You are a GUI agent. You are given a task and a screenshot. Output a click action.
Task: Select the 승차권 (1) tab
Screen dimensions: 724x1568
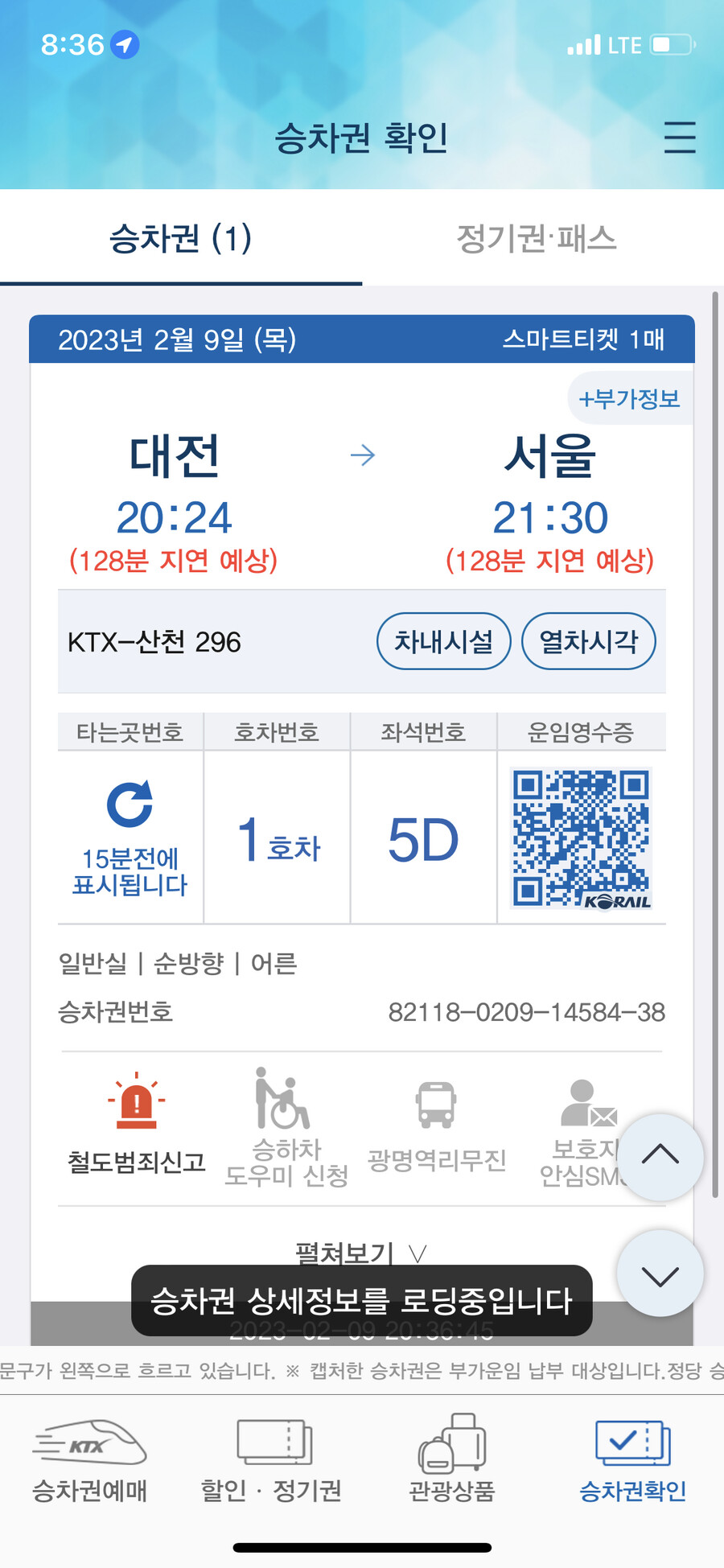coord(181,238)
